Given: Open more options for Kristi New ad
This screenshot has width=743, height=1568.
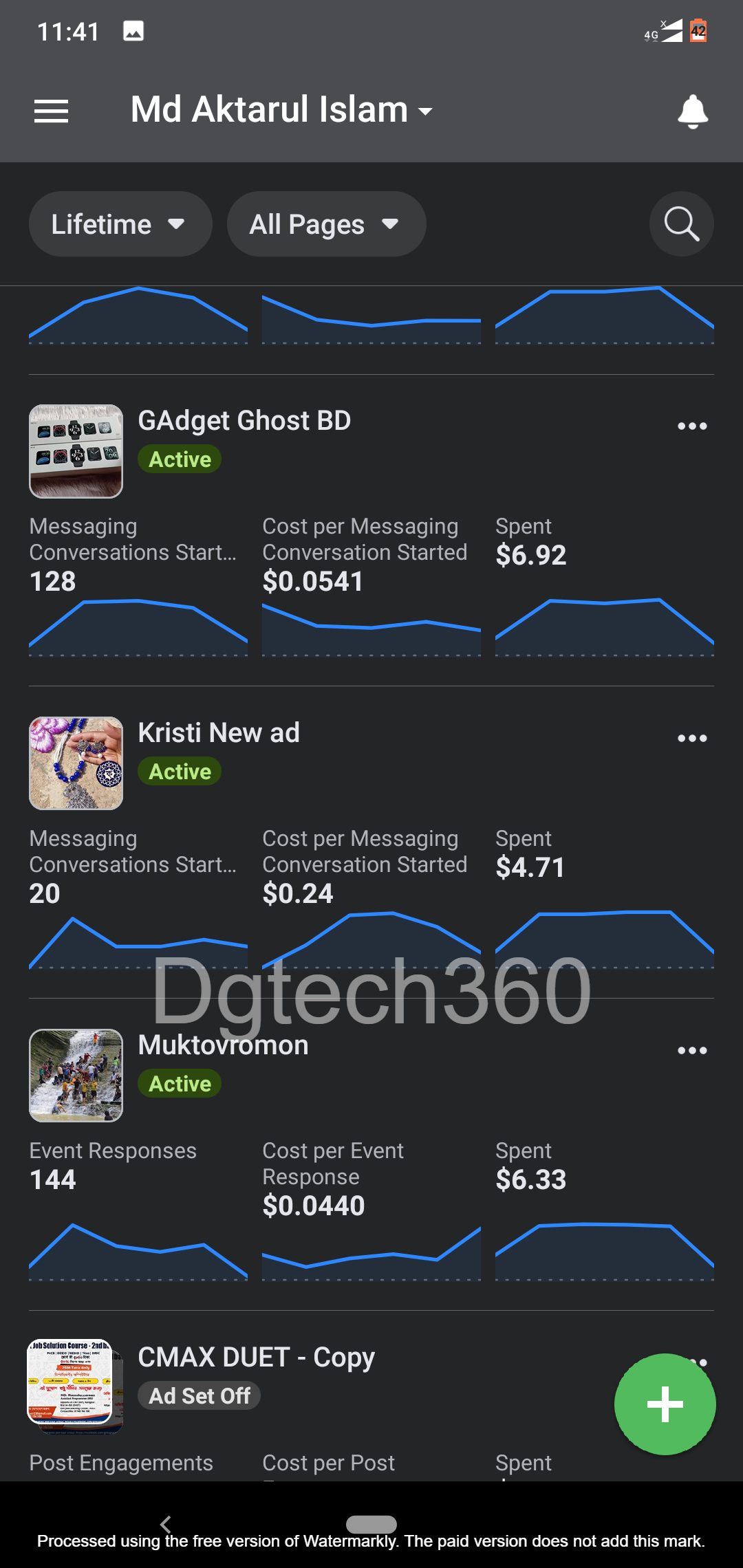Looking at the screenshot, I should [x=692, y=739].
